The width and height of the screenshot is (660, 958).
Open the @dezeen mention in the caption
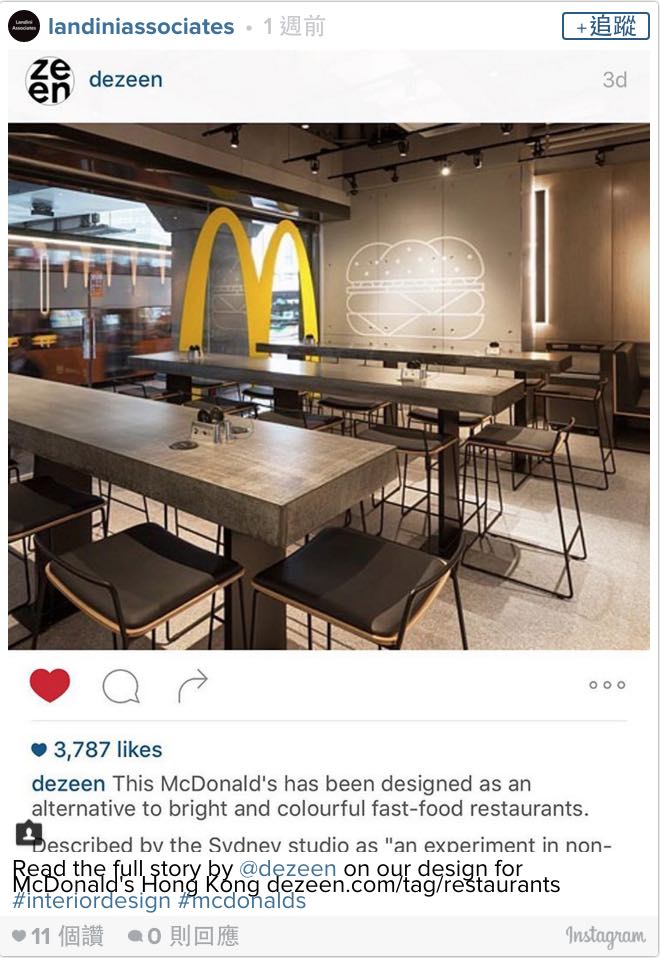click(x=287, y=868)
